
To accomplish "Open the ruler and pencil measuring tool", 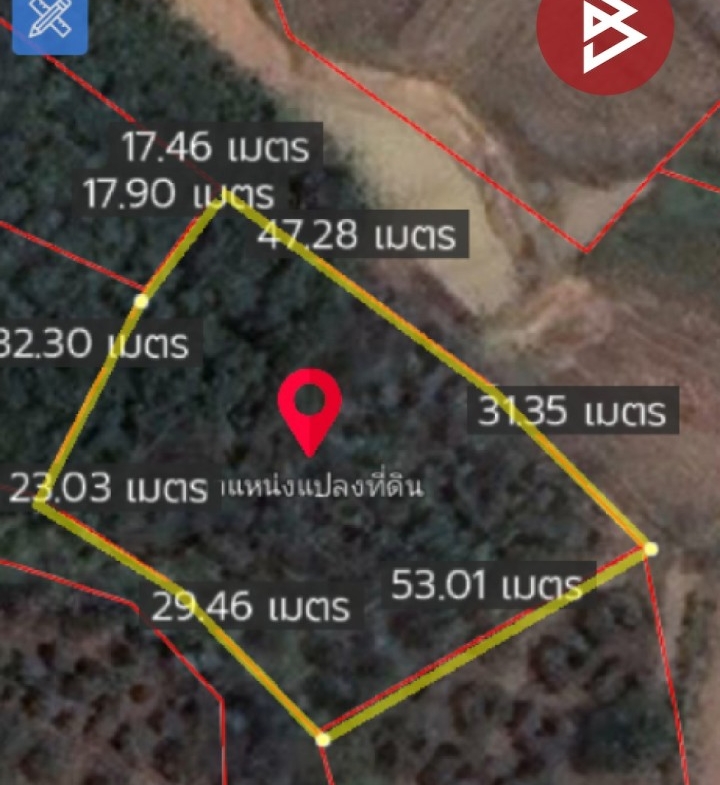I will (48, 22).
